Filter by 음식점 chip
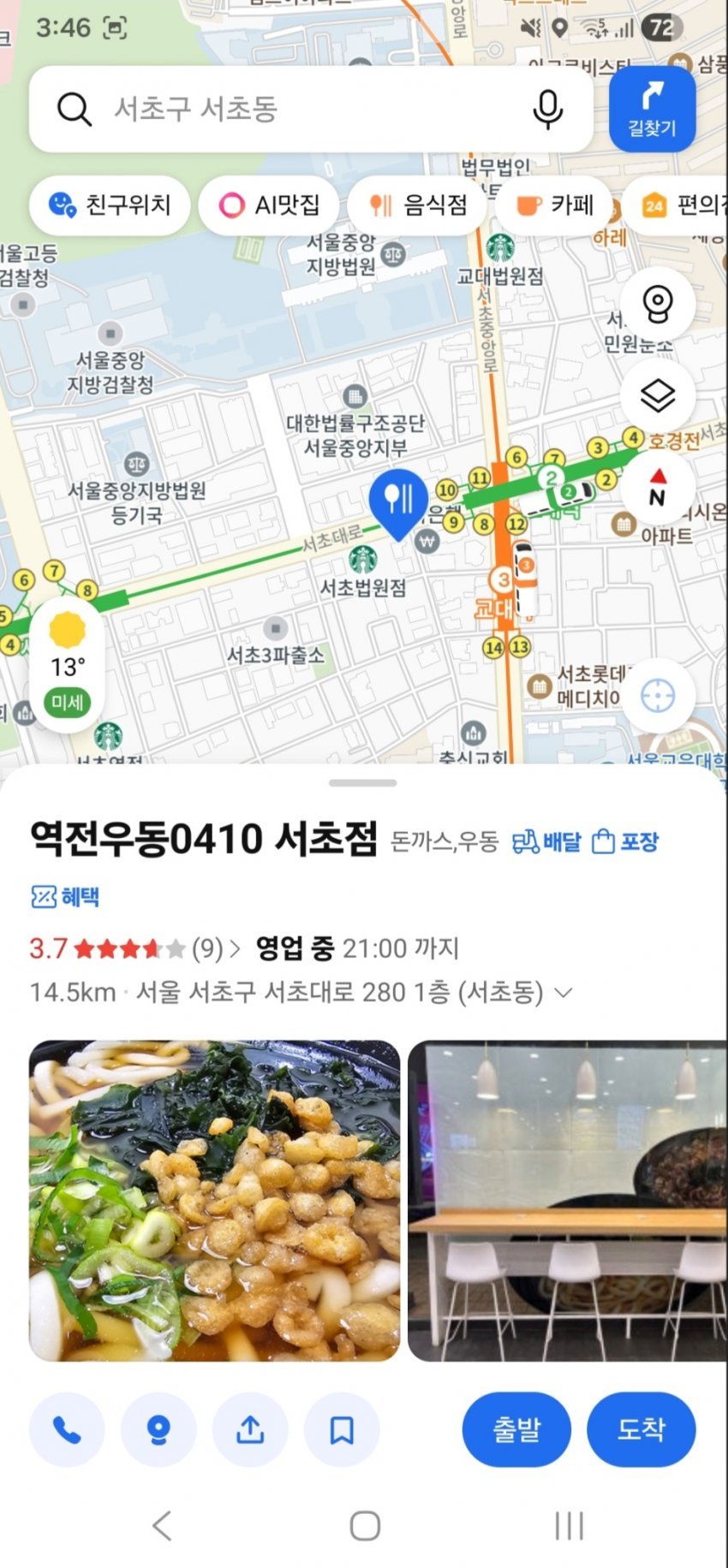 pos(418,205)
